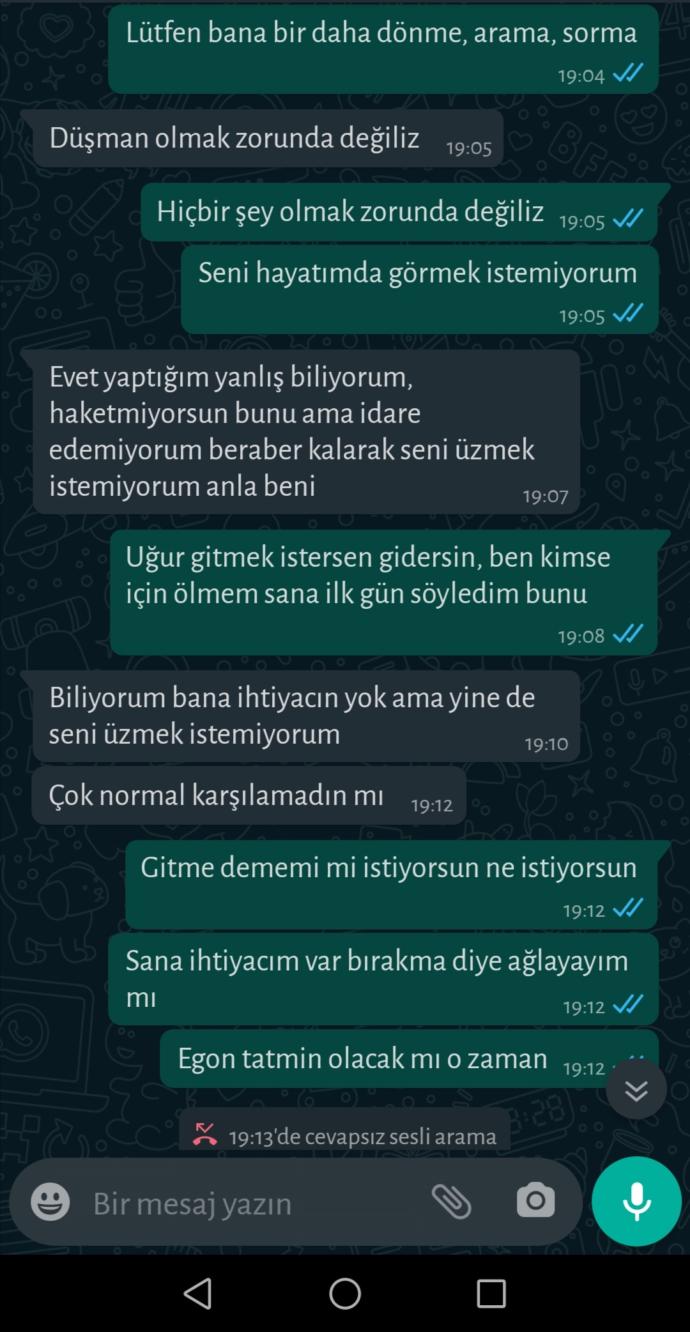Tap the system home button
This screenshot has width=690, height=1332.
pyautogui.click(x=345, y=1293)
